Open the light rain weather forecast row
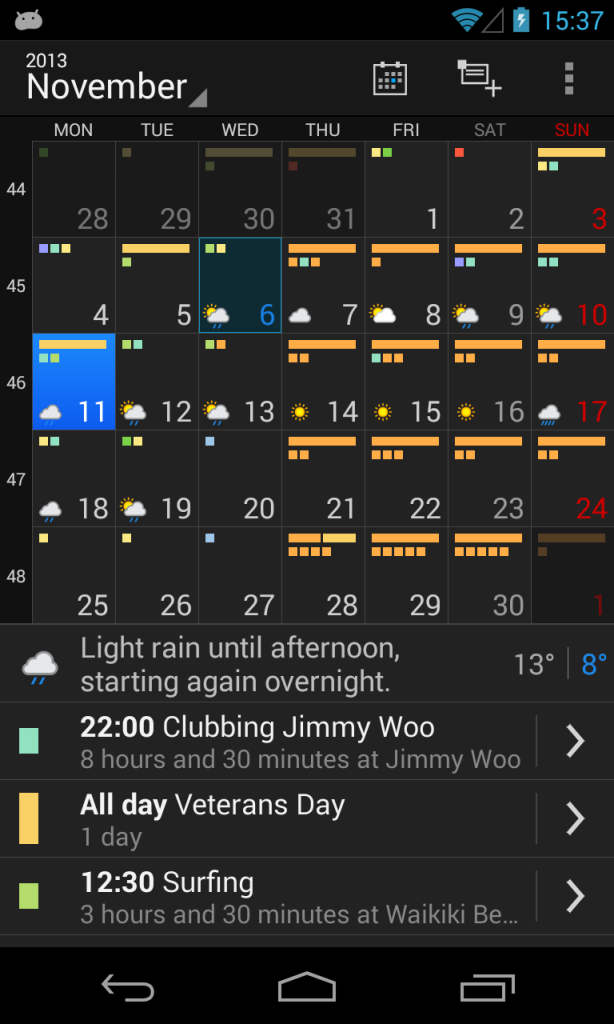The height and width of the screenshot is (1024, 614). 306,664
